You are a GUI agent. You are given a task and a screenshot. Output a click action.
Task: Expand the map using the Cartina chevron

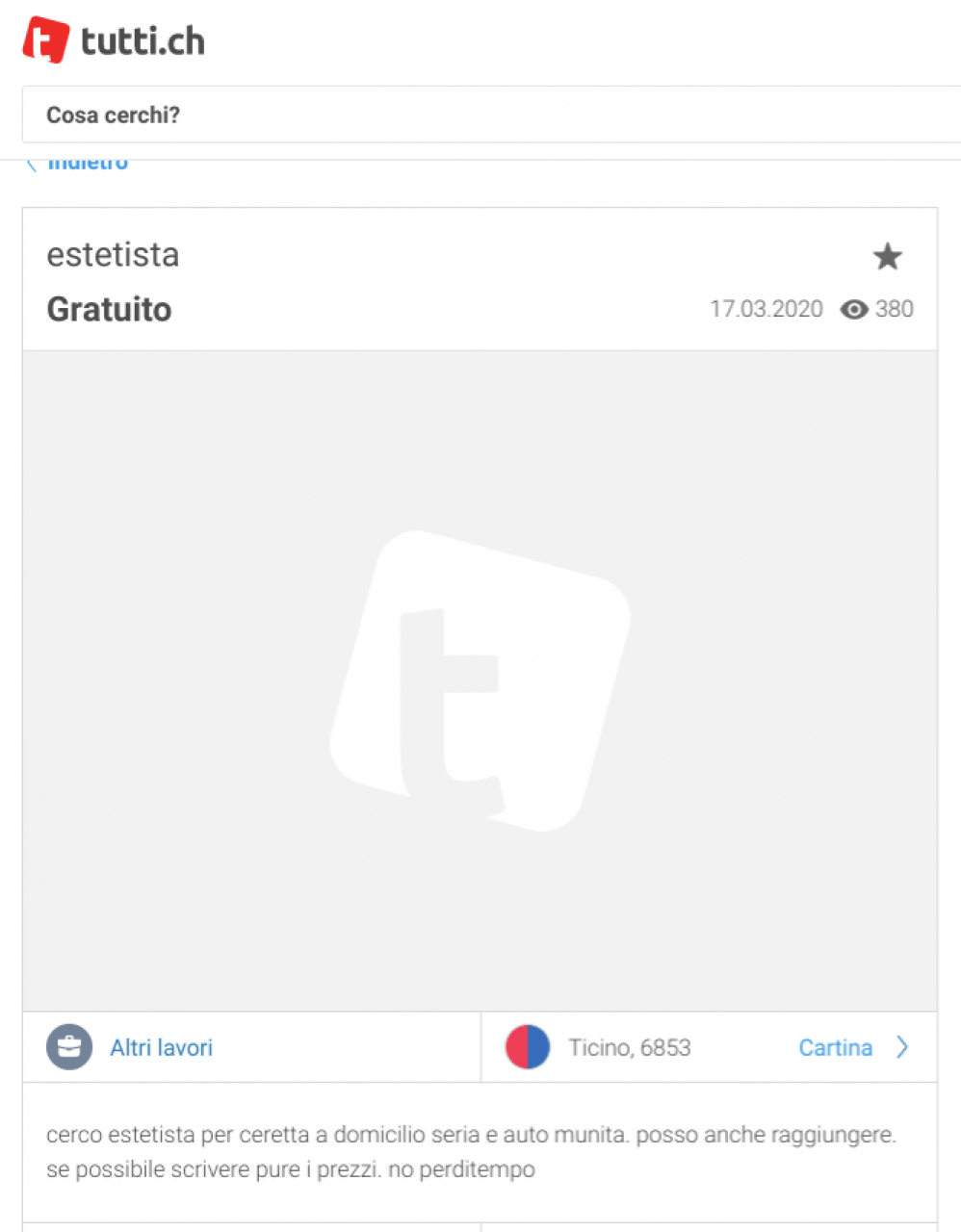tap(901, 1047)
